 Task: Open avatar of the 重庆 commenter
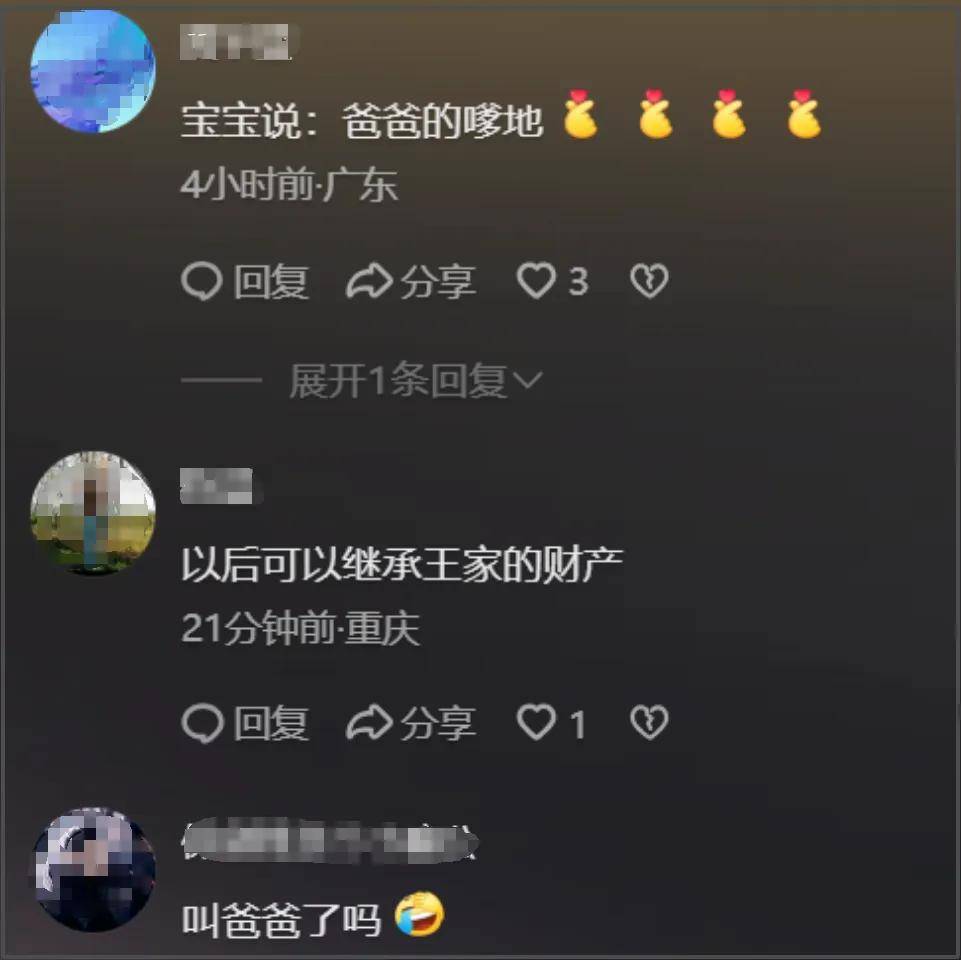[x=92, y=513]
